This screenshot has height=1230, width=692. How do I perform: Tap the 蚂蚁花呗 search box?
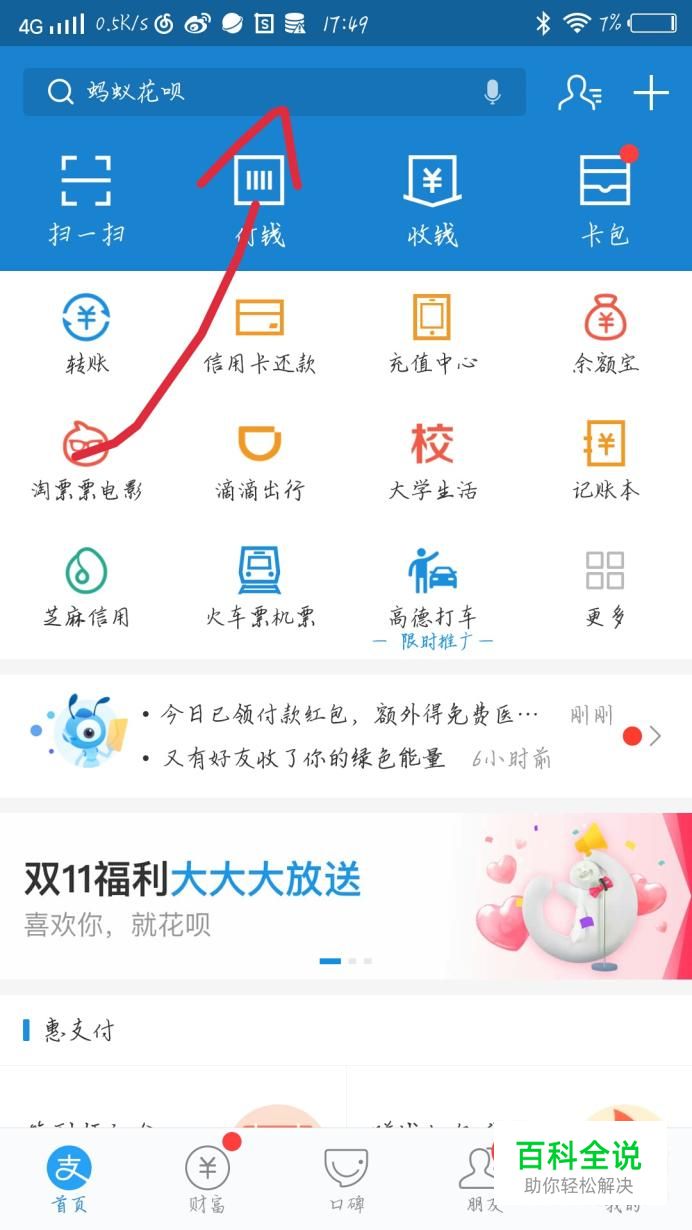click(x=274, y=92)
